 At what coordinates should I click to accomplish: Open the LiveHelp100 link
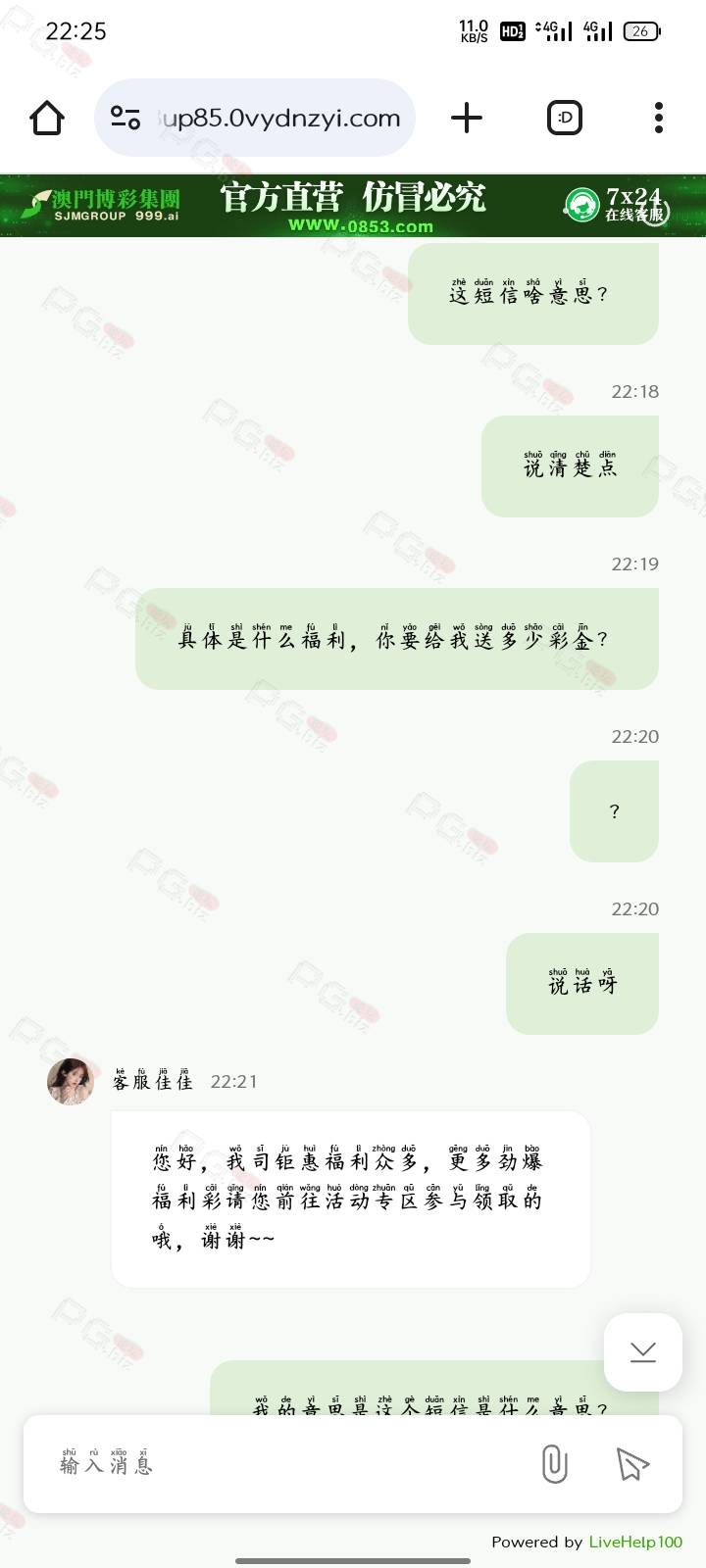click(x=635, y=1542)
